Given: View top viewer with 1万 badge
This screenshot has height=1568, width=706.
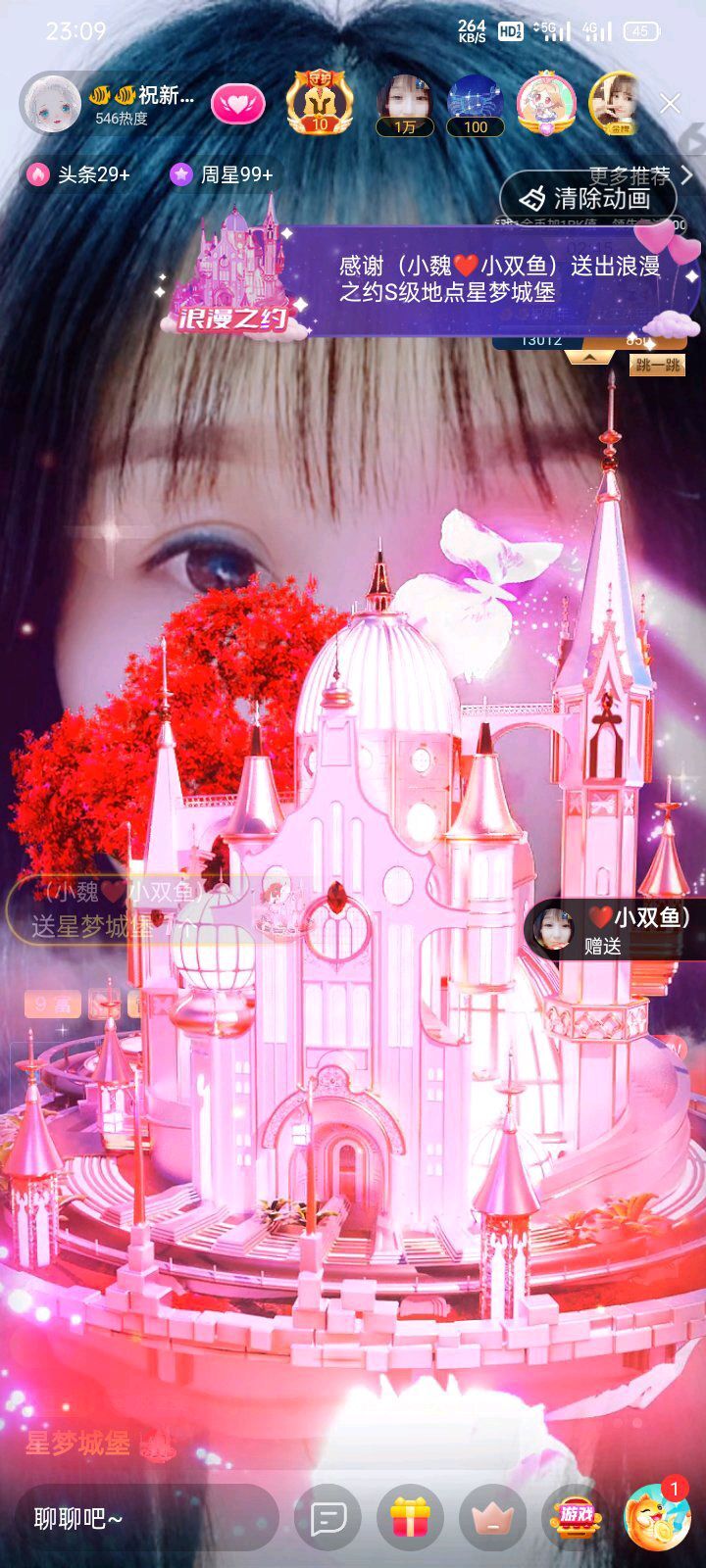Looking at the screenshot, I should (405, 104).
